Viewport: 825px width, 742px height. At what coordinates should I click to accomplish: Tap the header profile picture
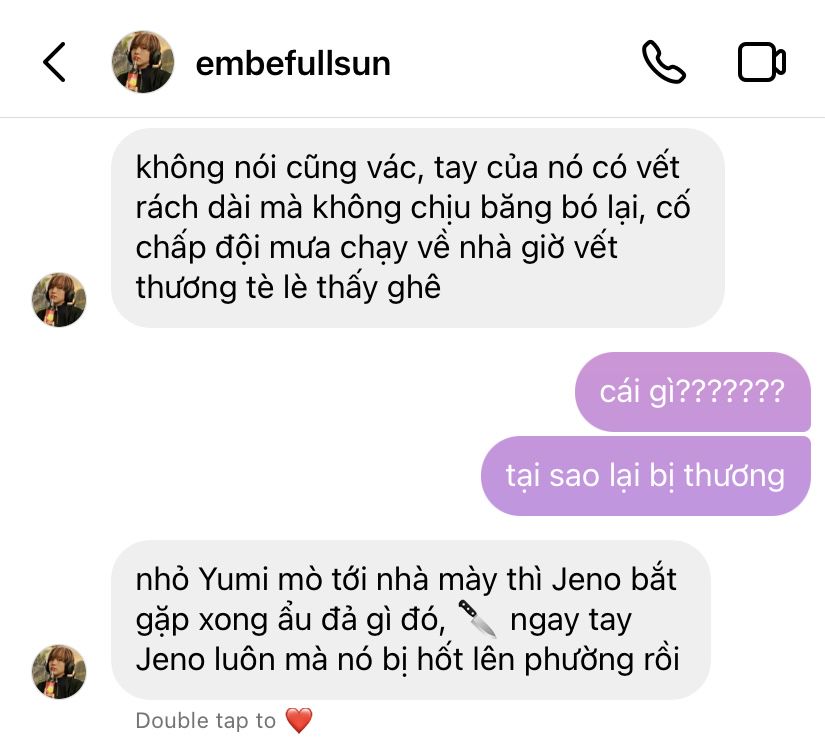(x=142, y=62)
